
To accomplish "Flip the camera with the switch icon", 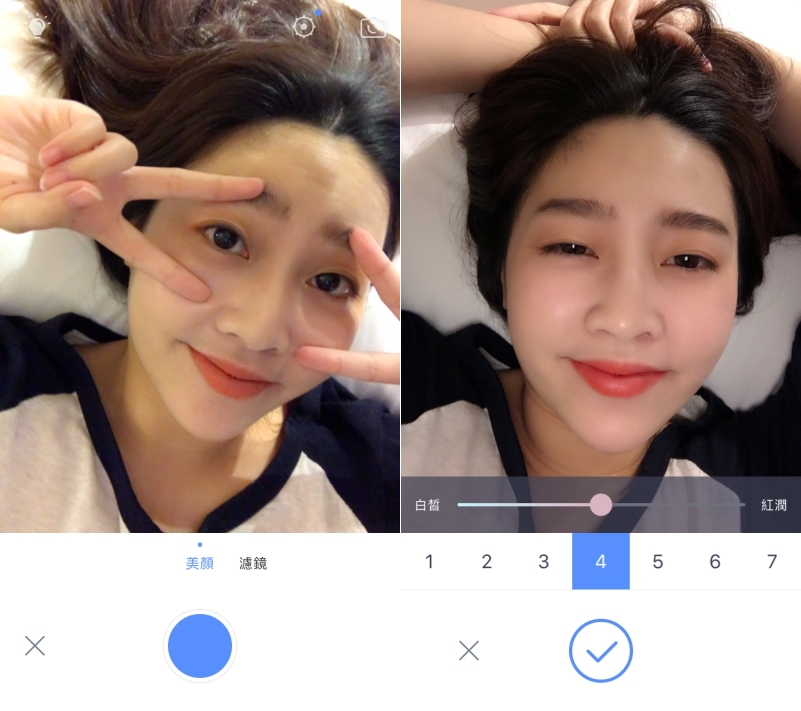I will (x=373, y=27).
